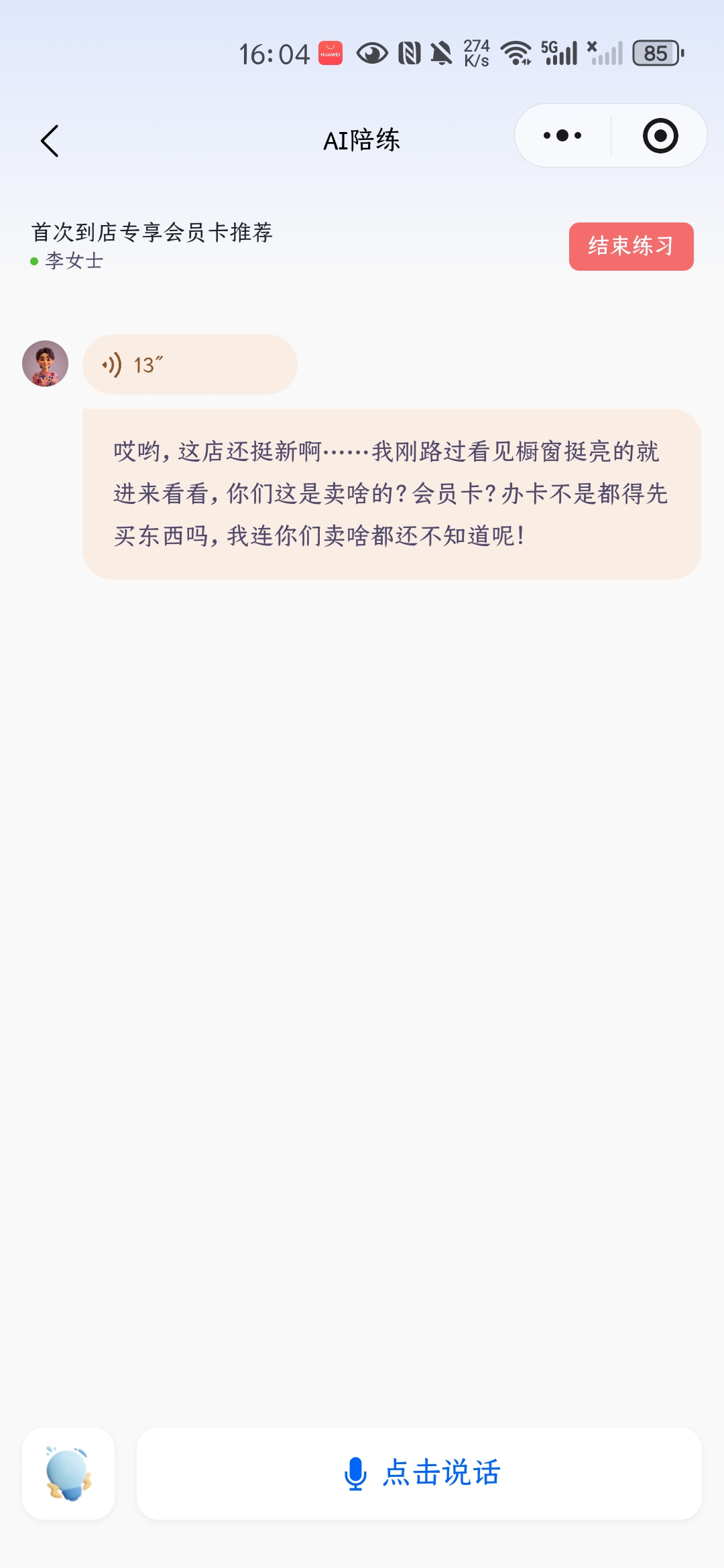This screenshot has width=724, height=1568.
Task: Go back from the AI陪练 page
Action: [50, 141]
